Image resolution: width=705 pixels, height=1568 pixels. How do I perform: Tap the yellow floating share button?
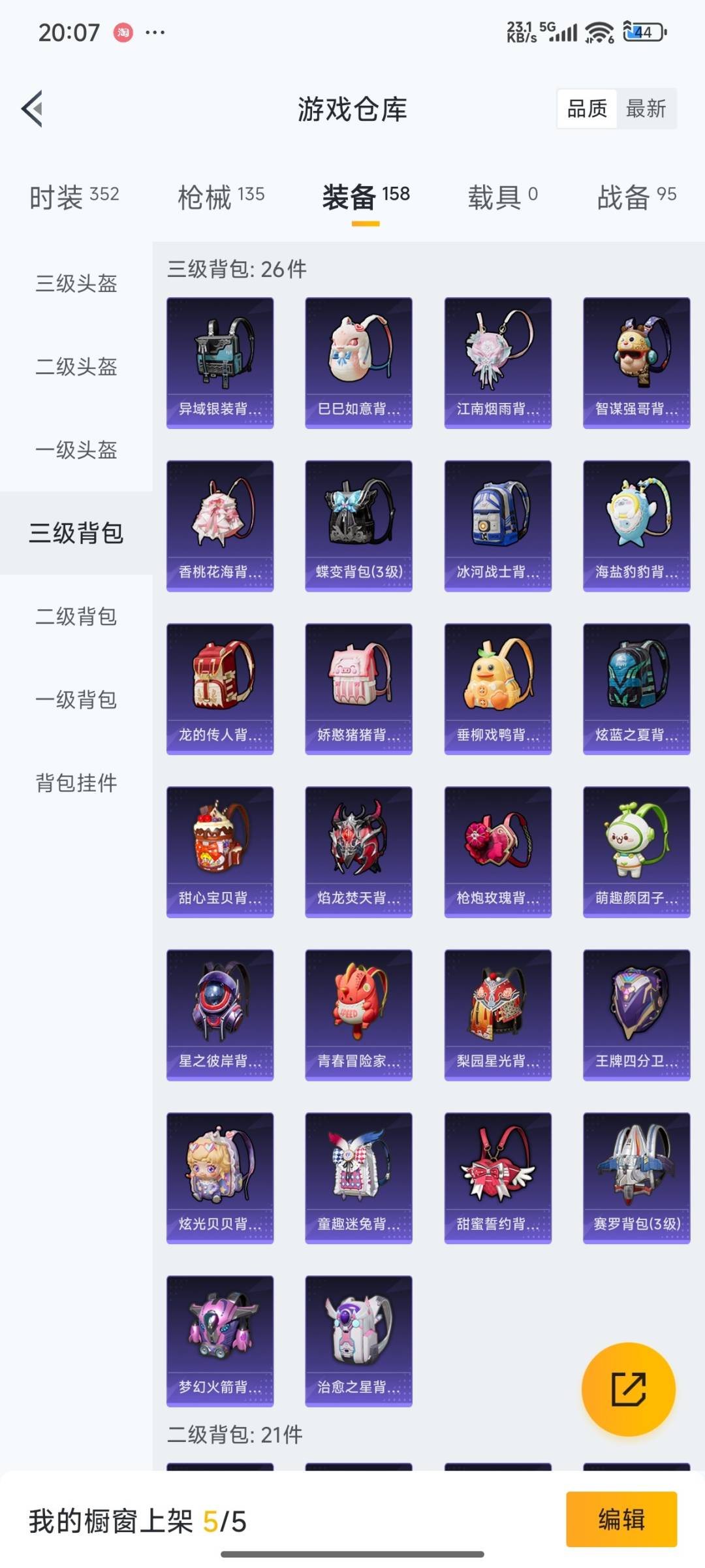click(x=629, y=1389)
